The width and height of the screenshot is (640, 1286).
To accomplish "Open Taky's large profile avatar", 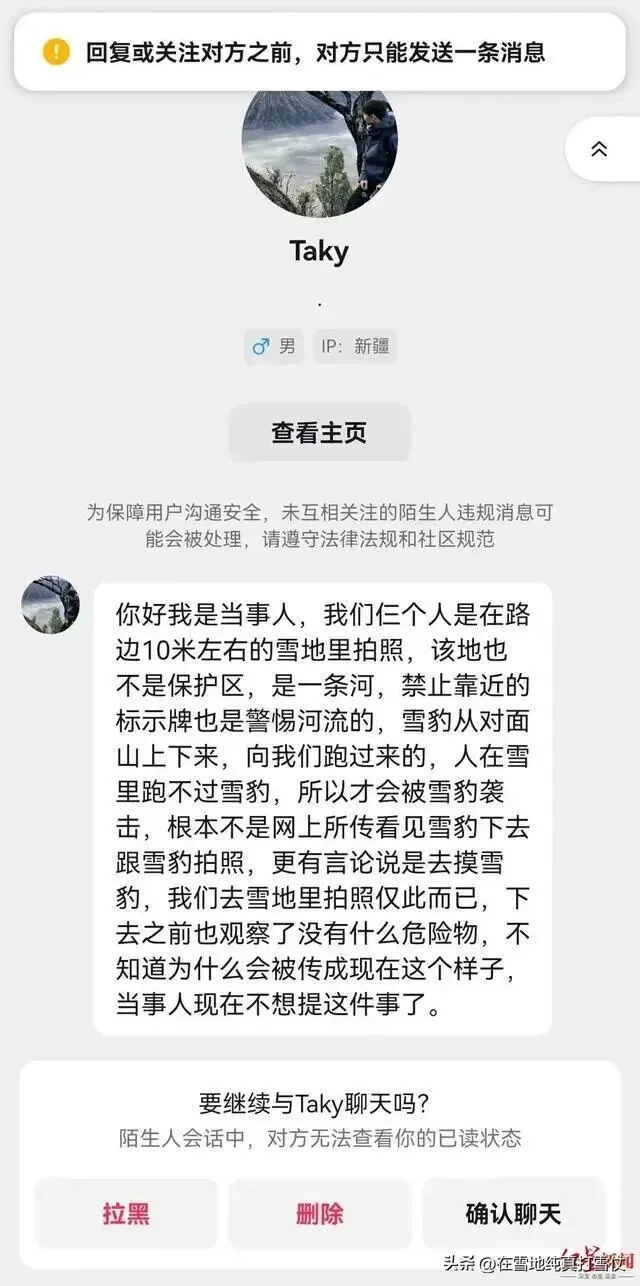I will 319,152.
